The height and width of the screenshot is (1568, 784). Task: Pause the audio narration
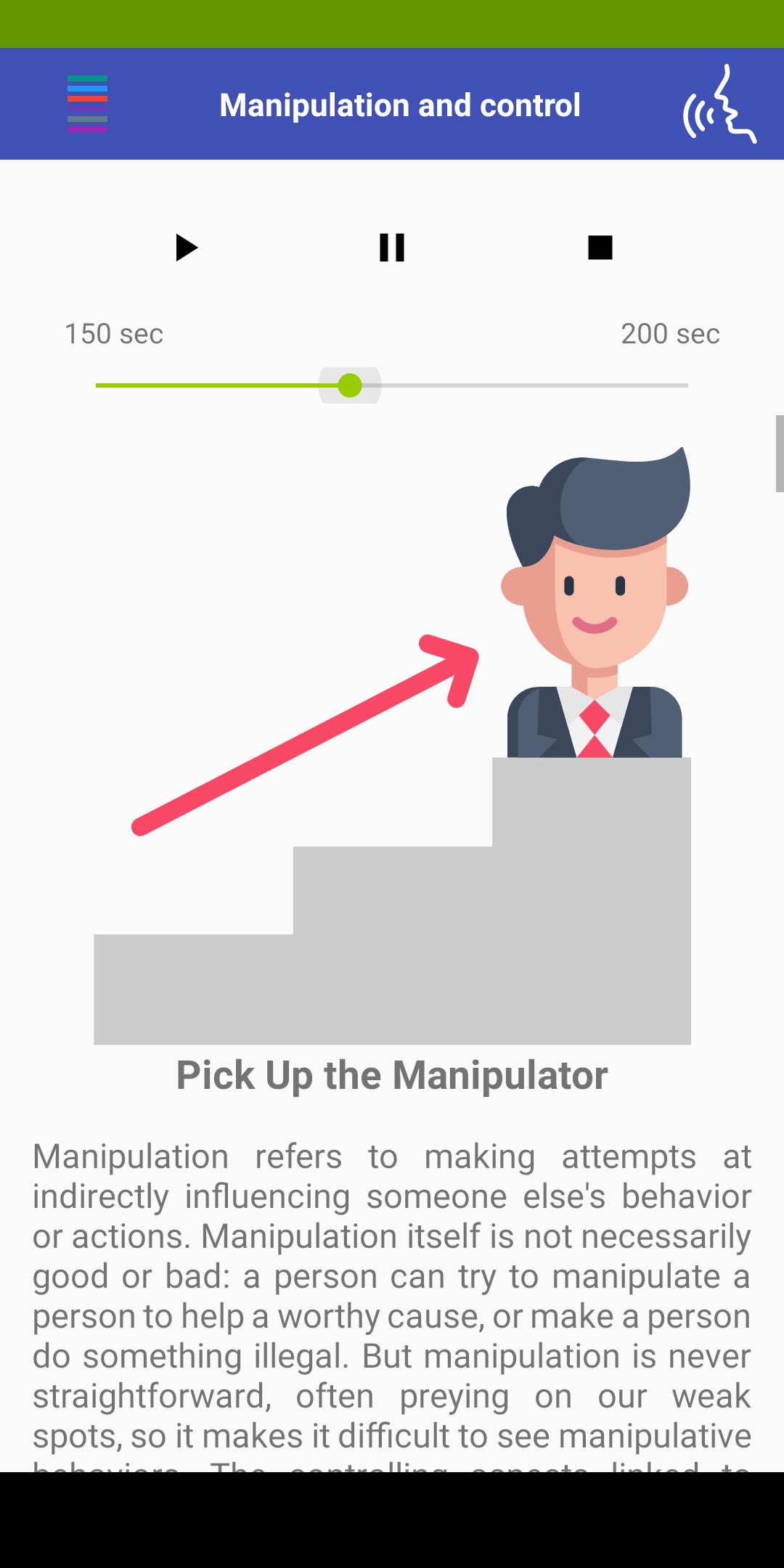(392, 248)
